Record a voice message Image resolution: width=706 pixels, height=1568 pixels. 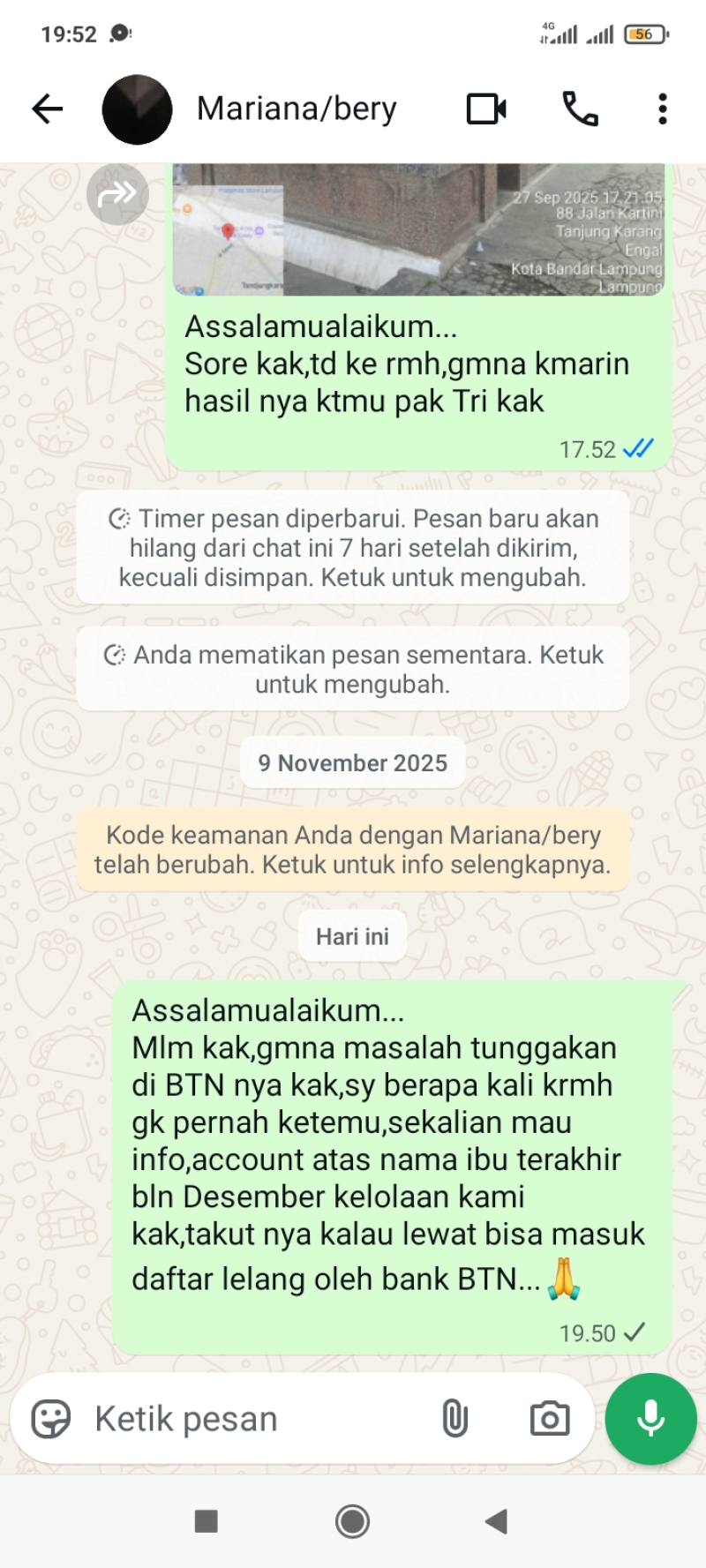(650, 1419)
